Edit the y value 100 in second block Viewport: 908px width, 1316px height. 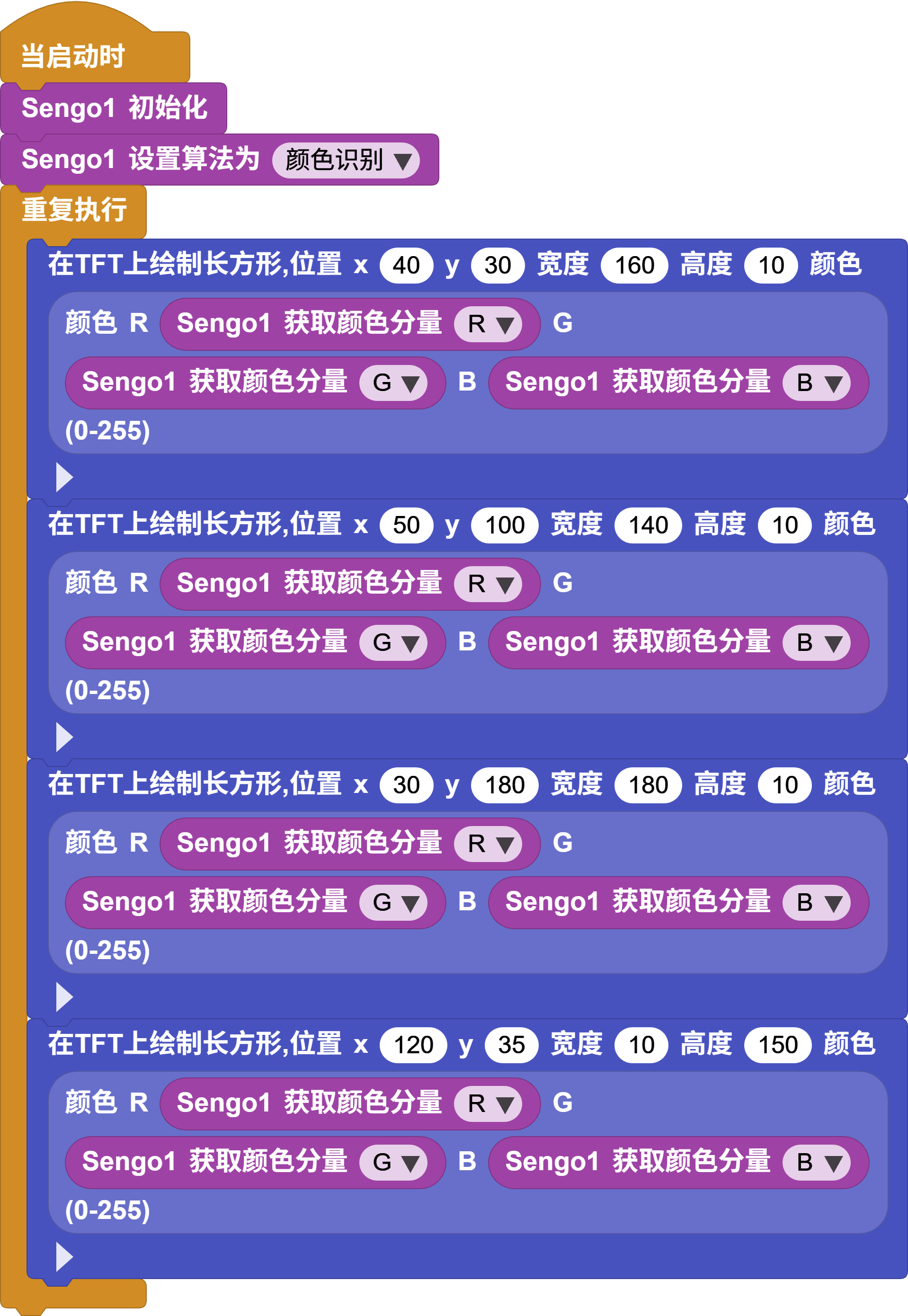(505, 525)
